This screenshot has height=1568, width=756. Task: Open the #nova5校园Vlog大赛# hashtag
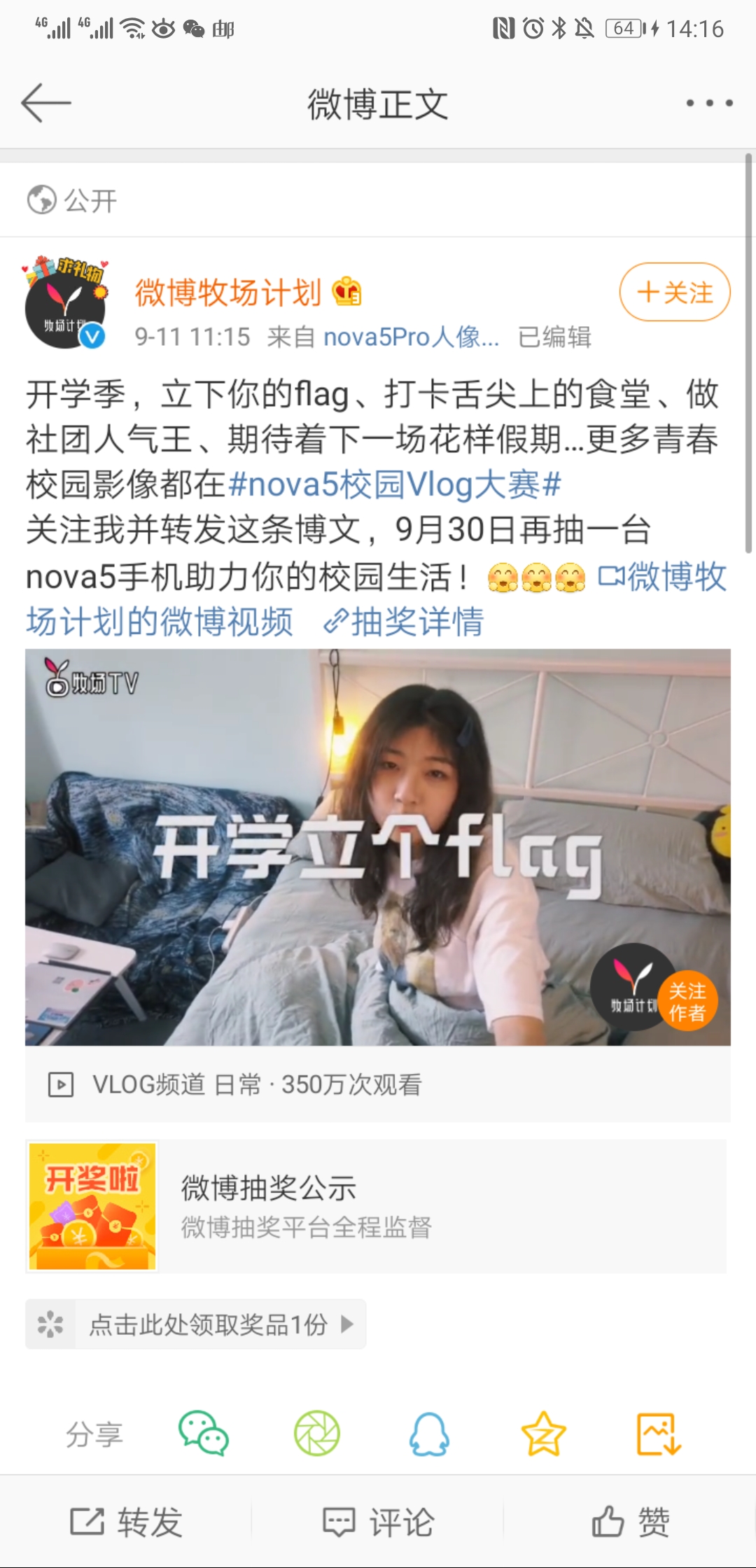coord(395,484)
